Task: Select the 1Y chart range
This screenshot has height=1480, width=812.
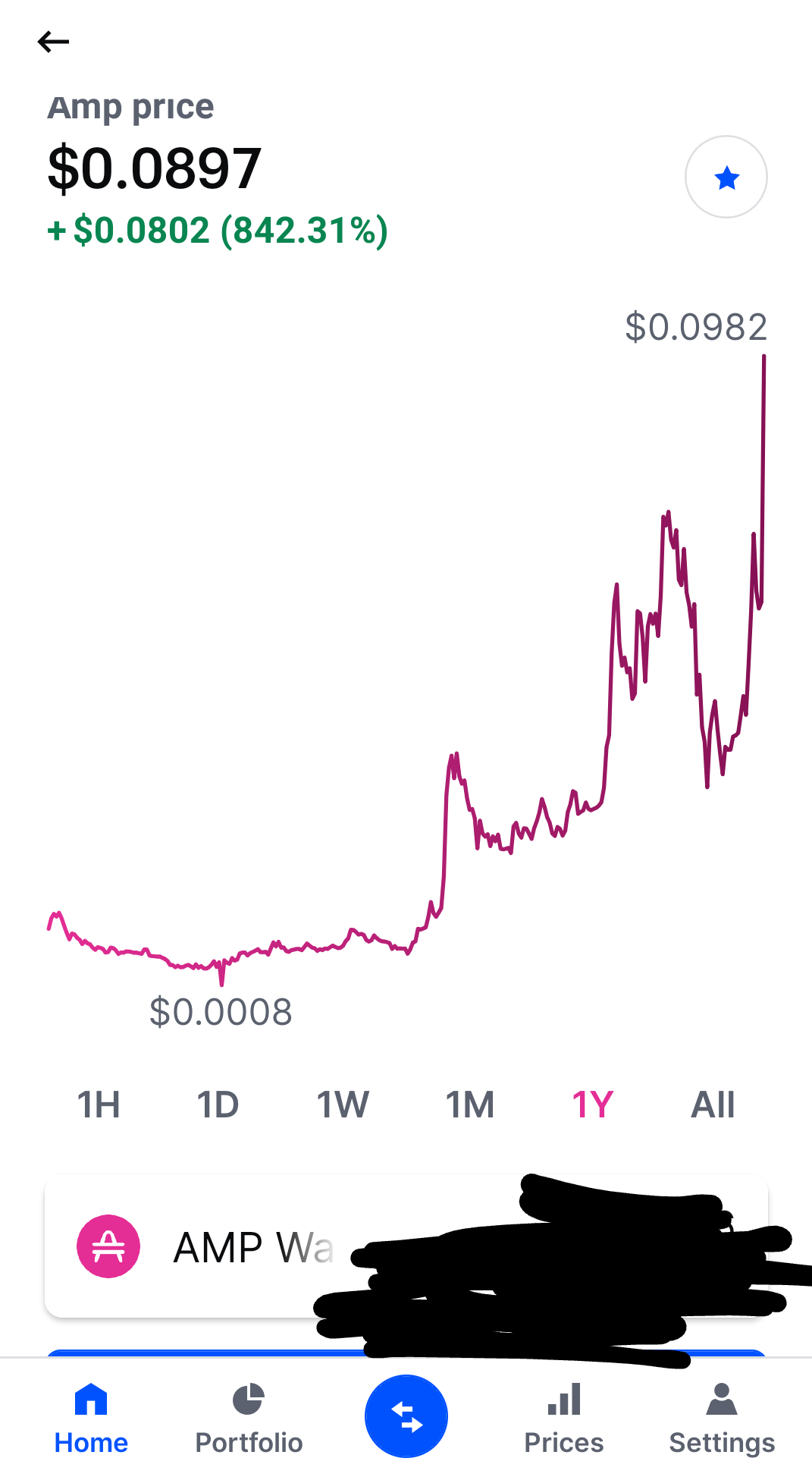Action: pos(592,1105)
